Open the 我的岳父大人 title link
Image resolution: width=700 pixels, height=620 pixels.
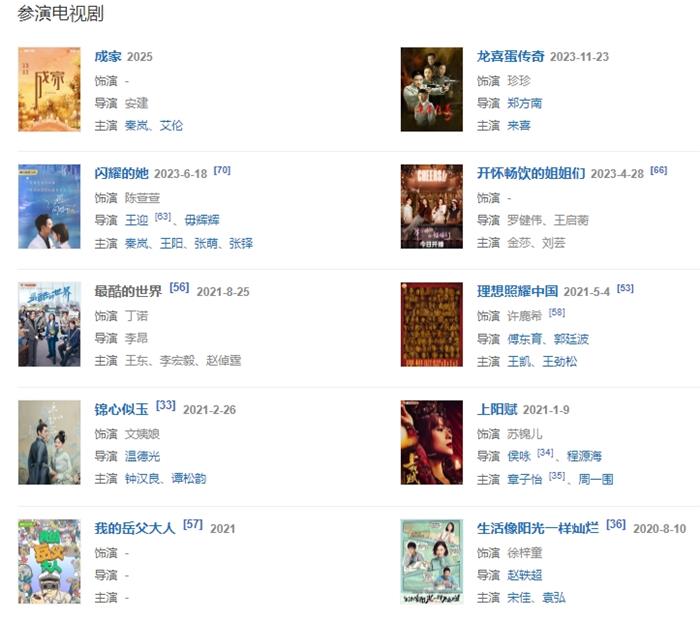tap(135, 527)
